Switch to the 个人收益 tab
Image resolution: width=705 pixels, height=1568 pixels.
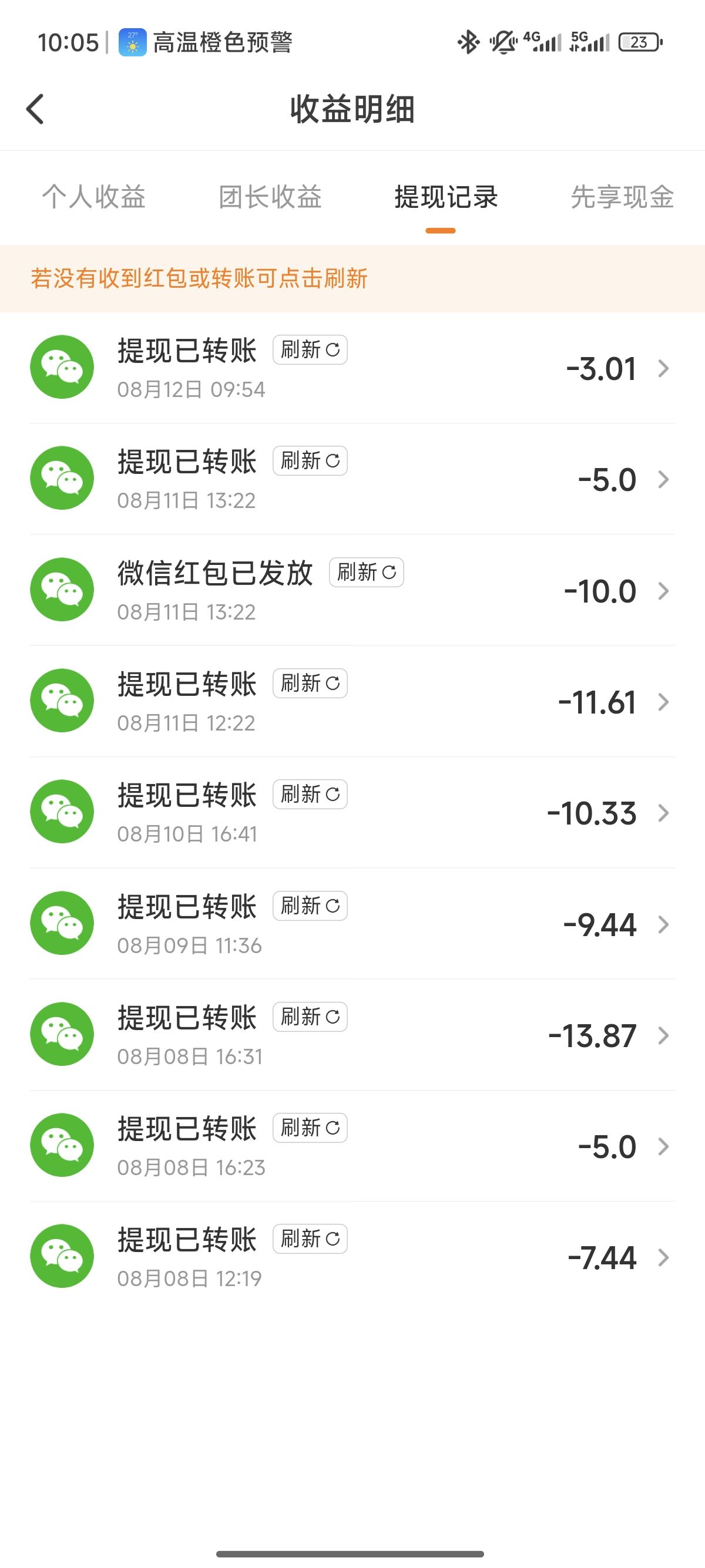tap(94, 197)
